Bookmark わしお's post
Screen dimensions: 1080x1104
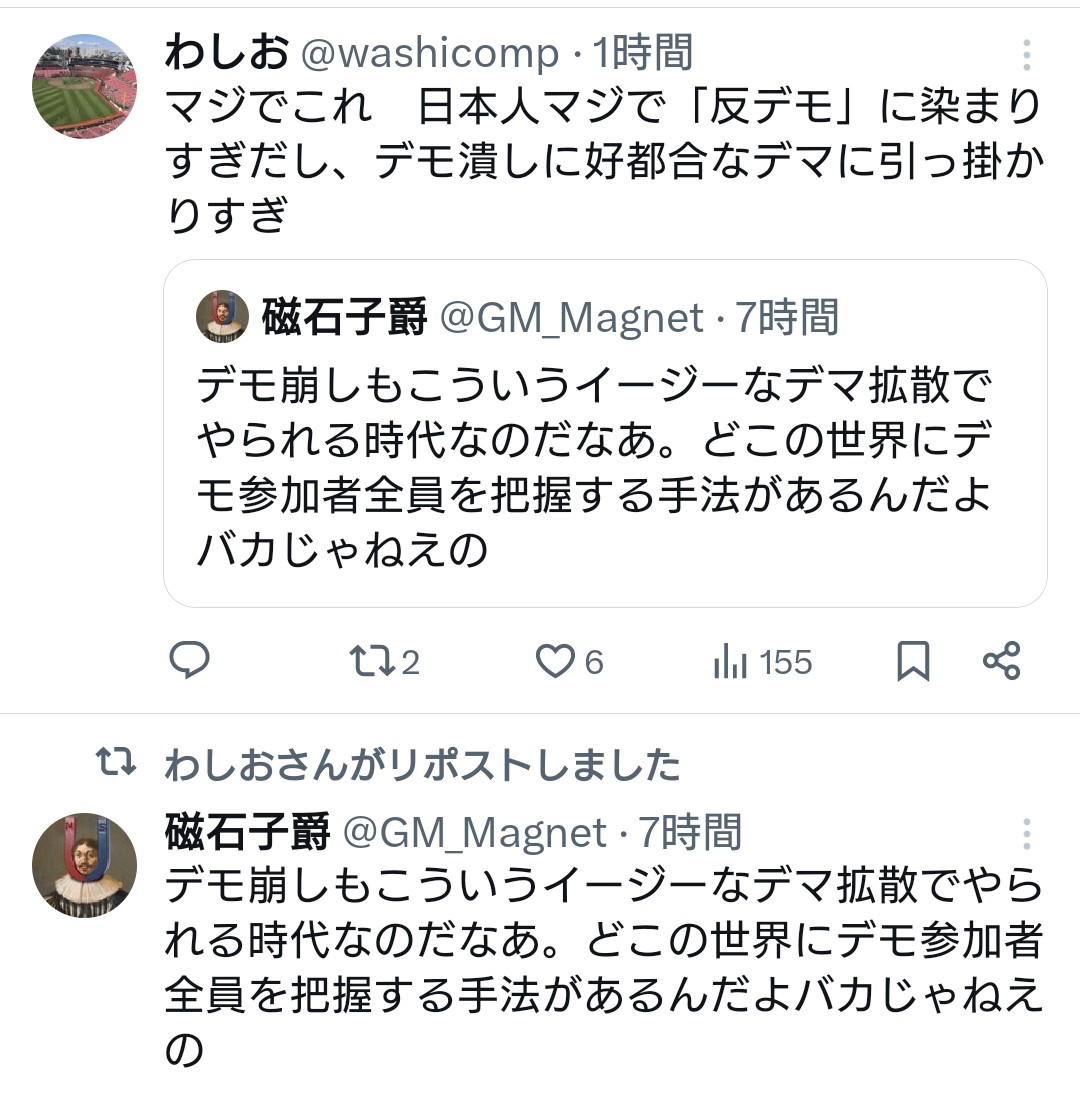click(x=913, y=662)
